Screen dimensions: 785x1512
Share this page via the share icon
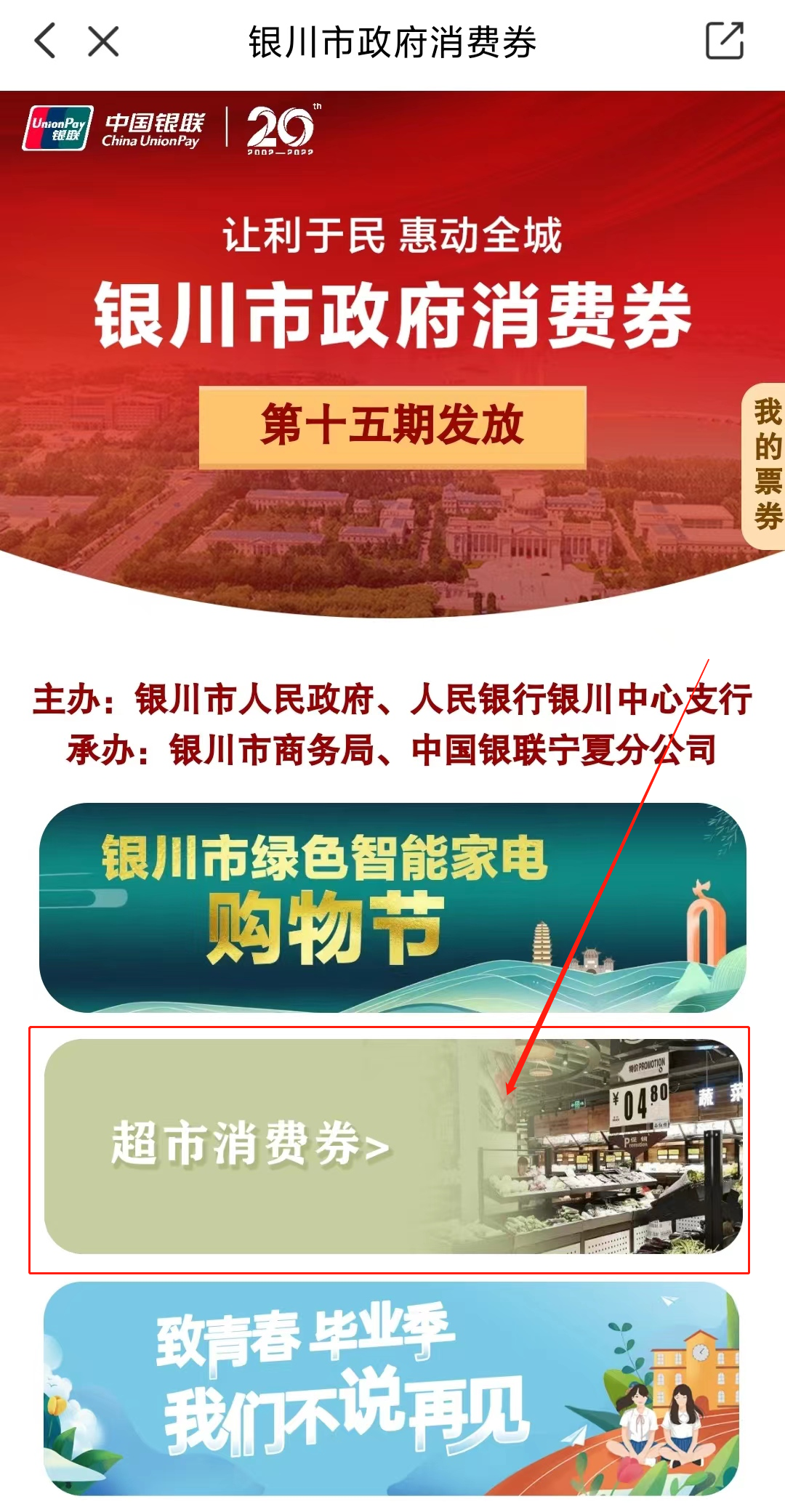pyautogui.click(x=725, y=41)
